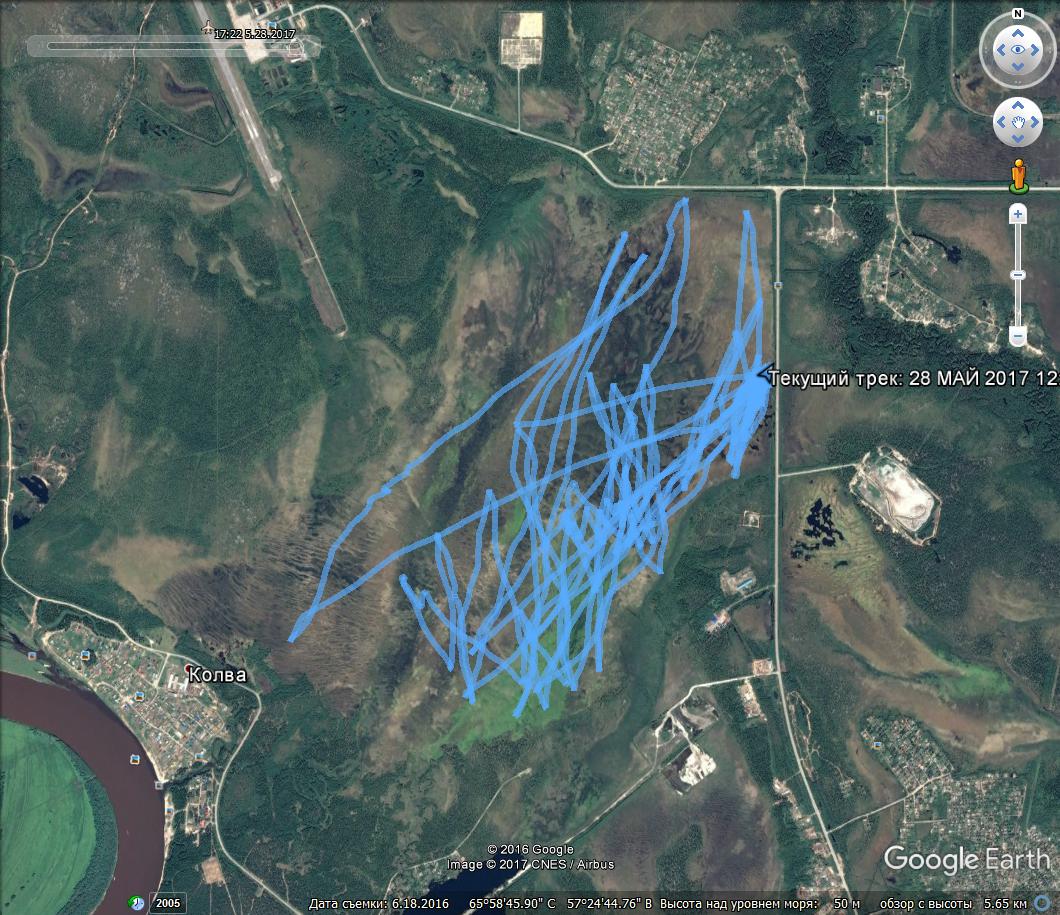Move the map left with hand joystick

[1001, 122]
